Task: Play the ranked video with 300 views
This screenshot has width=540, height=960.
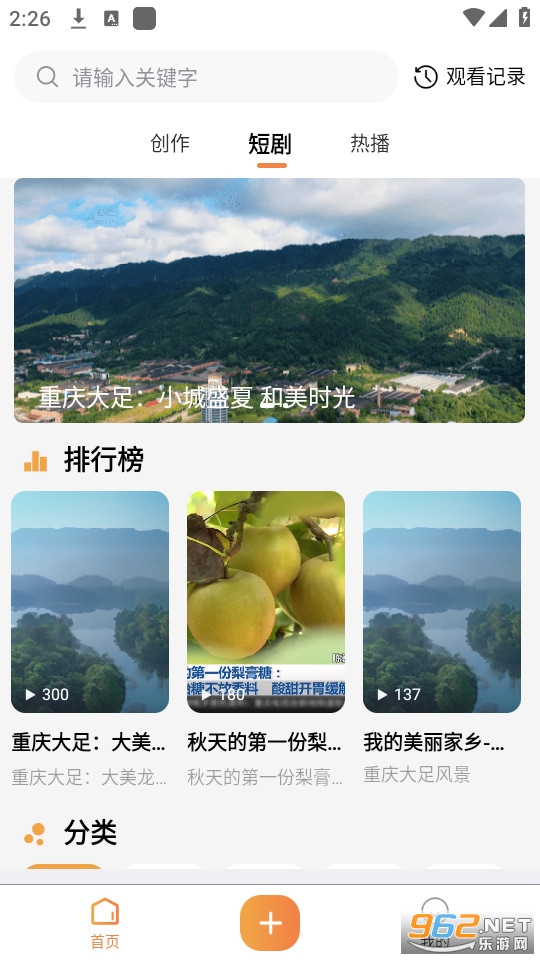Action: tap(90, 602)
